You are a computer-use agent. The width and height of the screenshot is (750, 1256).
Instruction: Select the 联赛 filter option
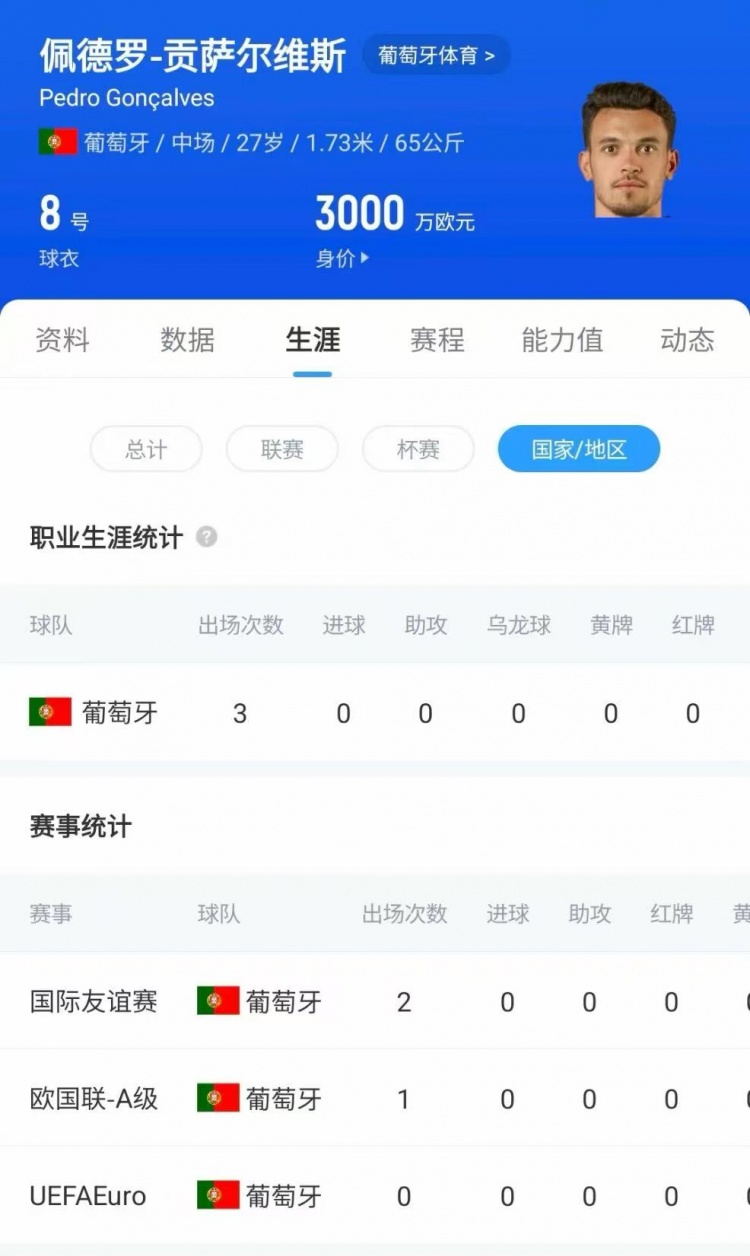282,450
